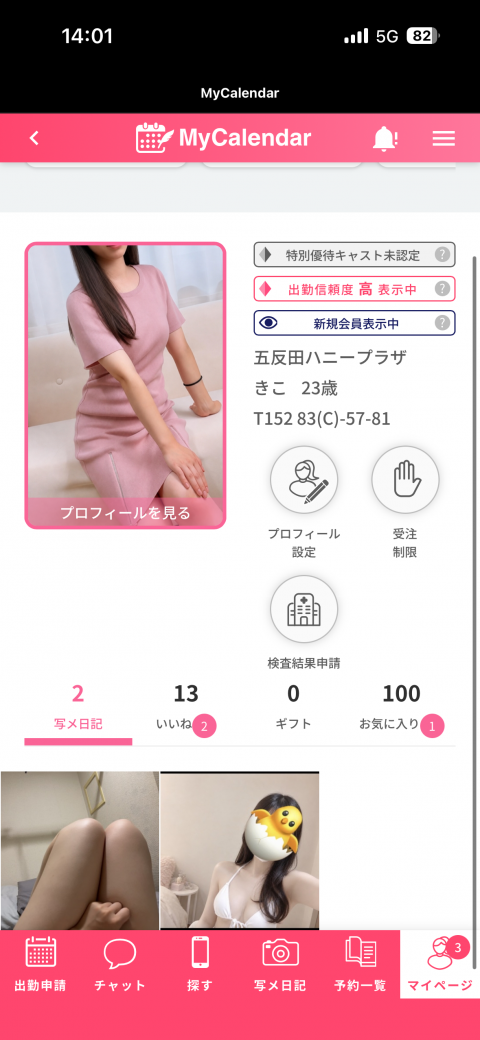Open 予約一覧 in bottom bar
This screenshot has height=1040, width=480.
pos(360,964)
